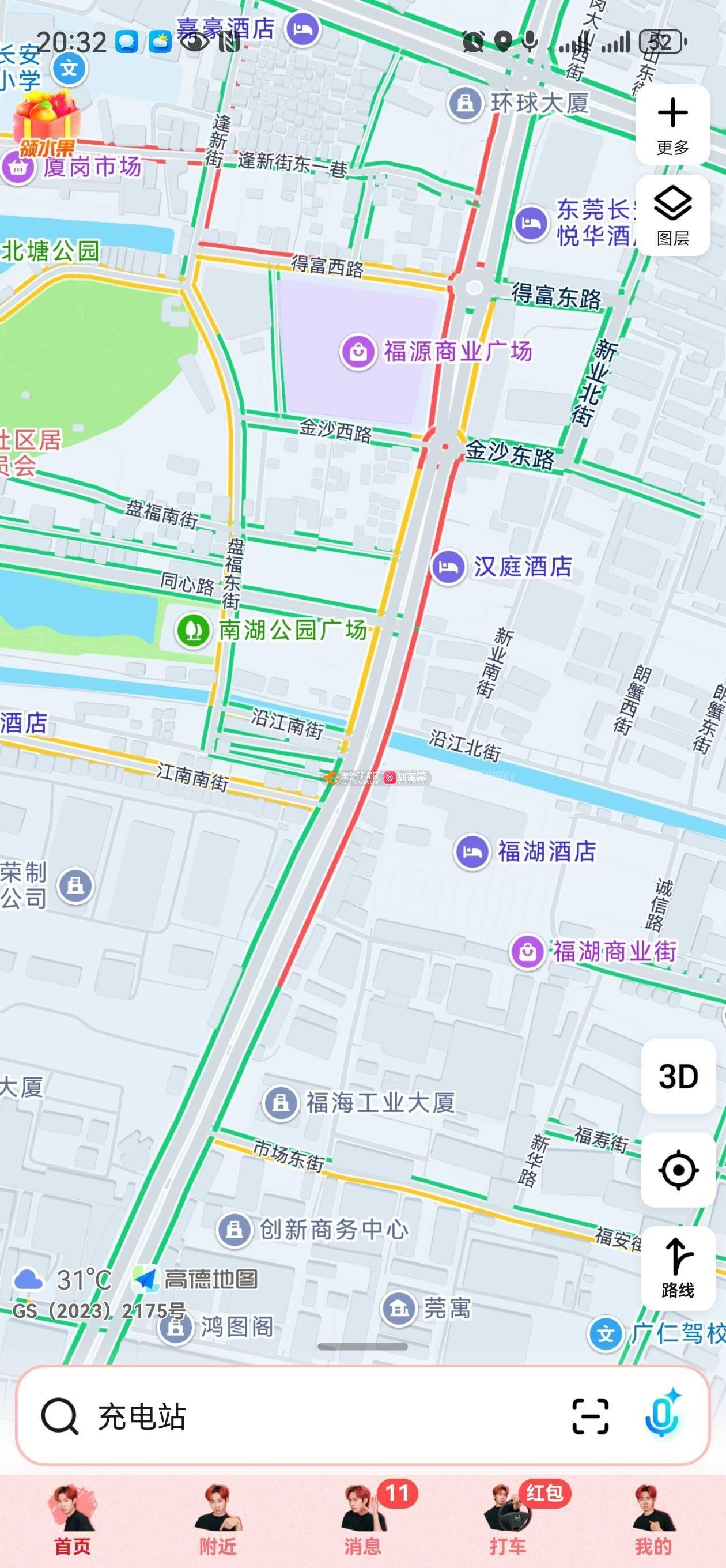Tap the 充电站 search box
This screenshot has height=1568, width=726.
point(304,1416)
